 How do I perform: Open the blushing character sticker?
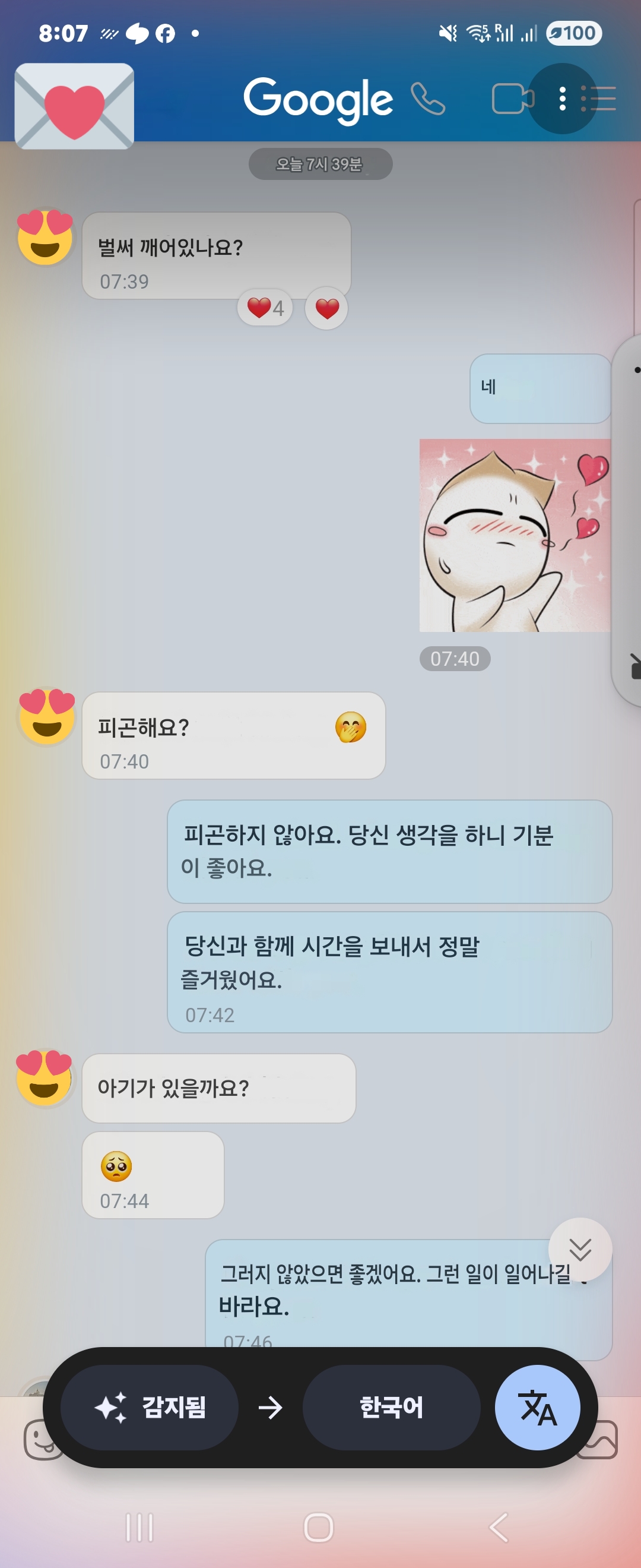[515, 535]
